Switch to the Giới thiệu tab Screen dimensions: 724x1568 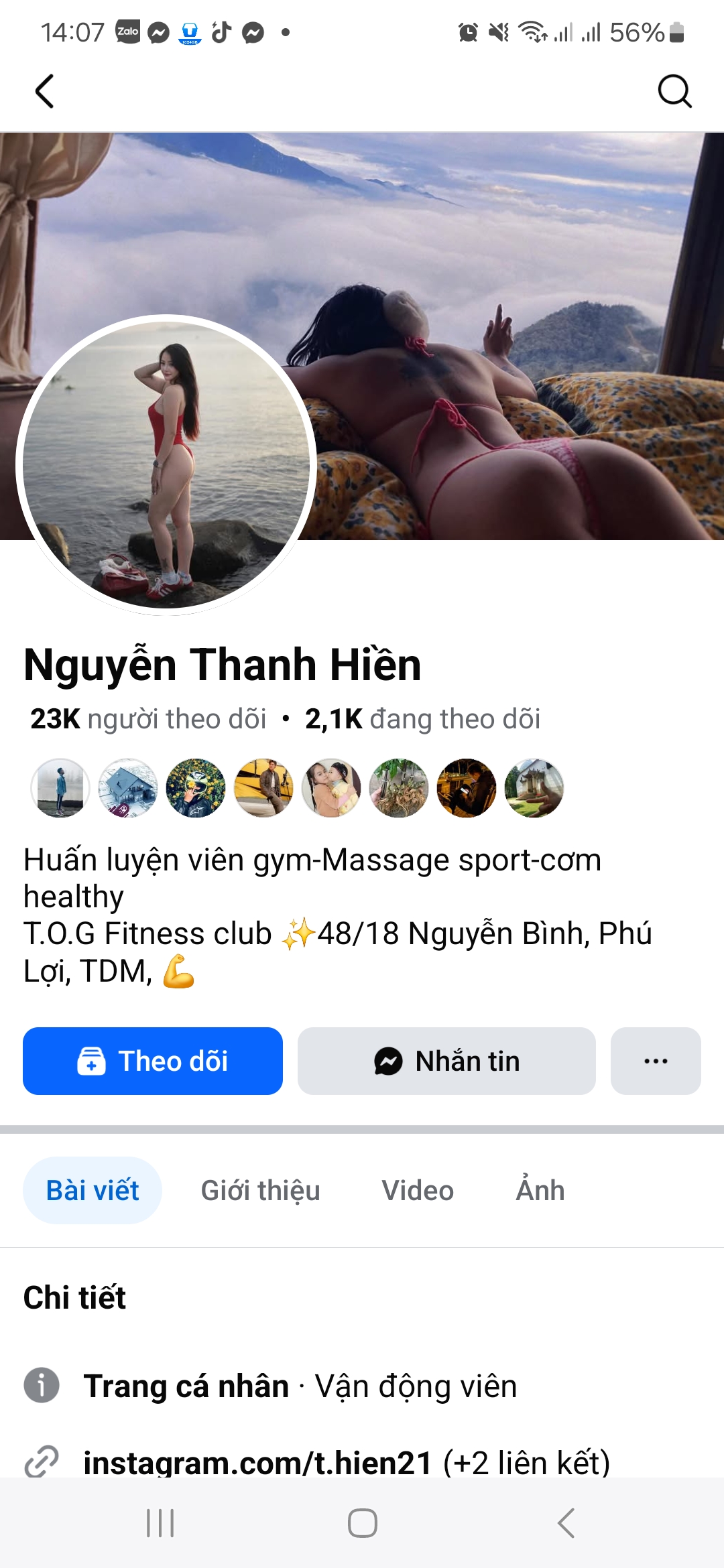260,1191
